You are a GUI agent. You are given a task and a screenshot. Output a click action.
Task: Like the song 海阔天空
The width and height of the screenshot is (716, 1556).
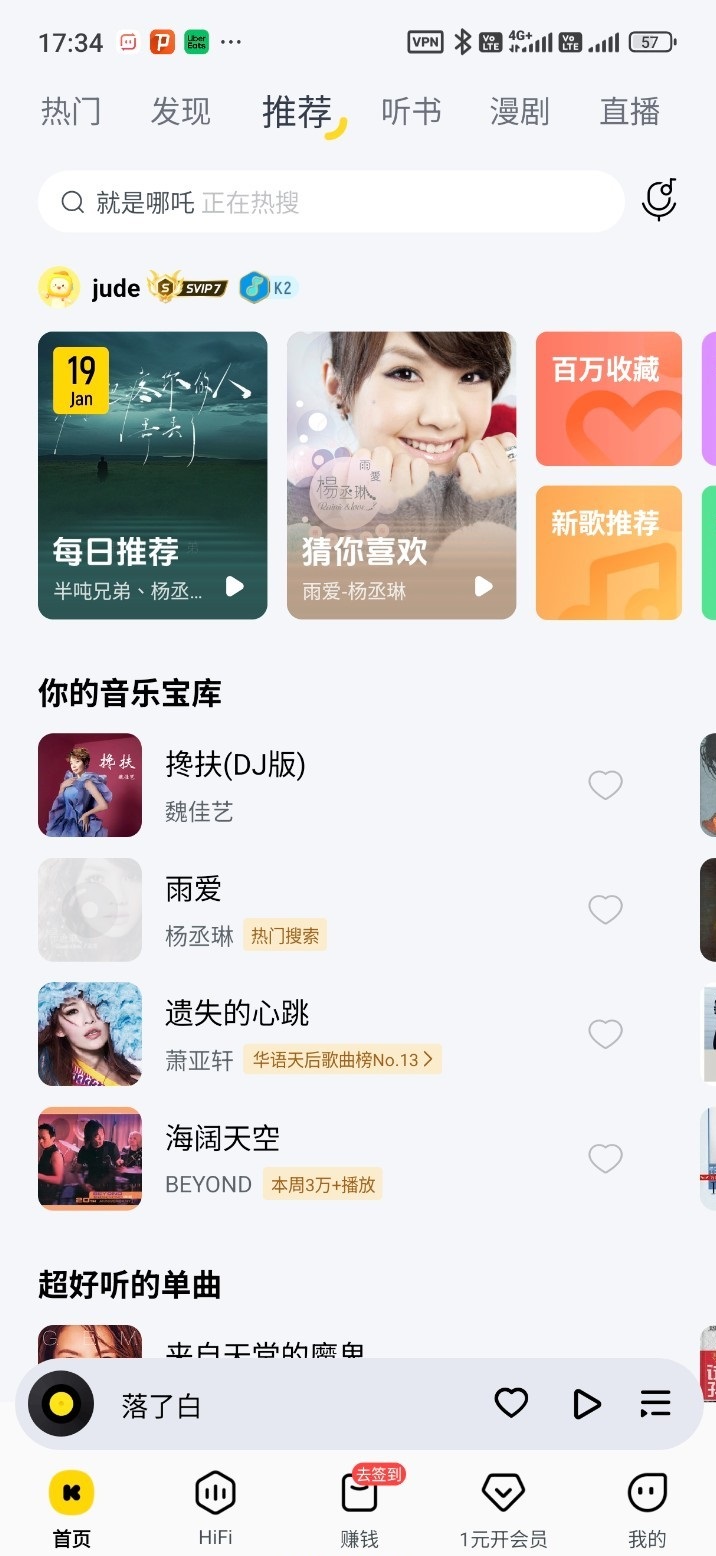(605, 1159)
